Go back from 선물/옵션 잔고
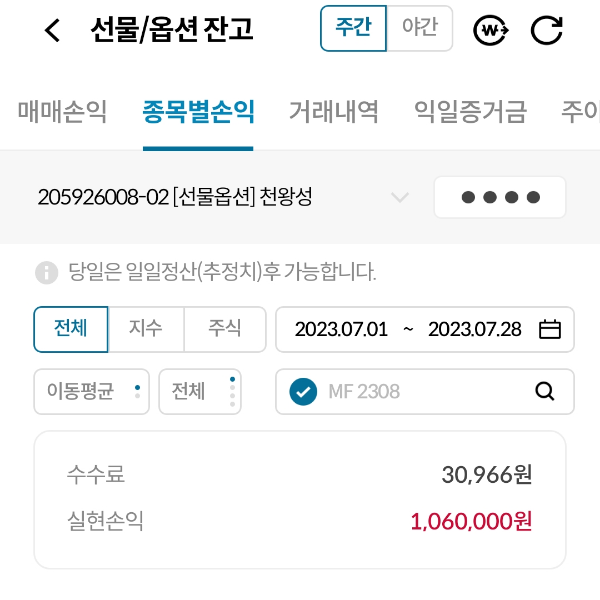The height and width of the screenshot is (600, 600). point(53,31)
